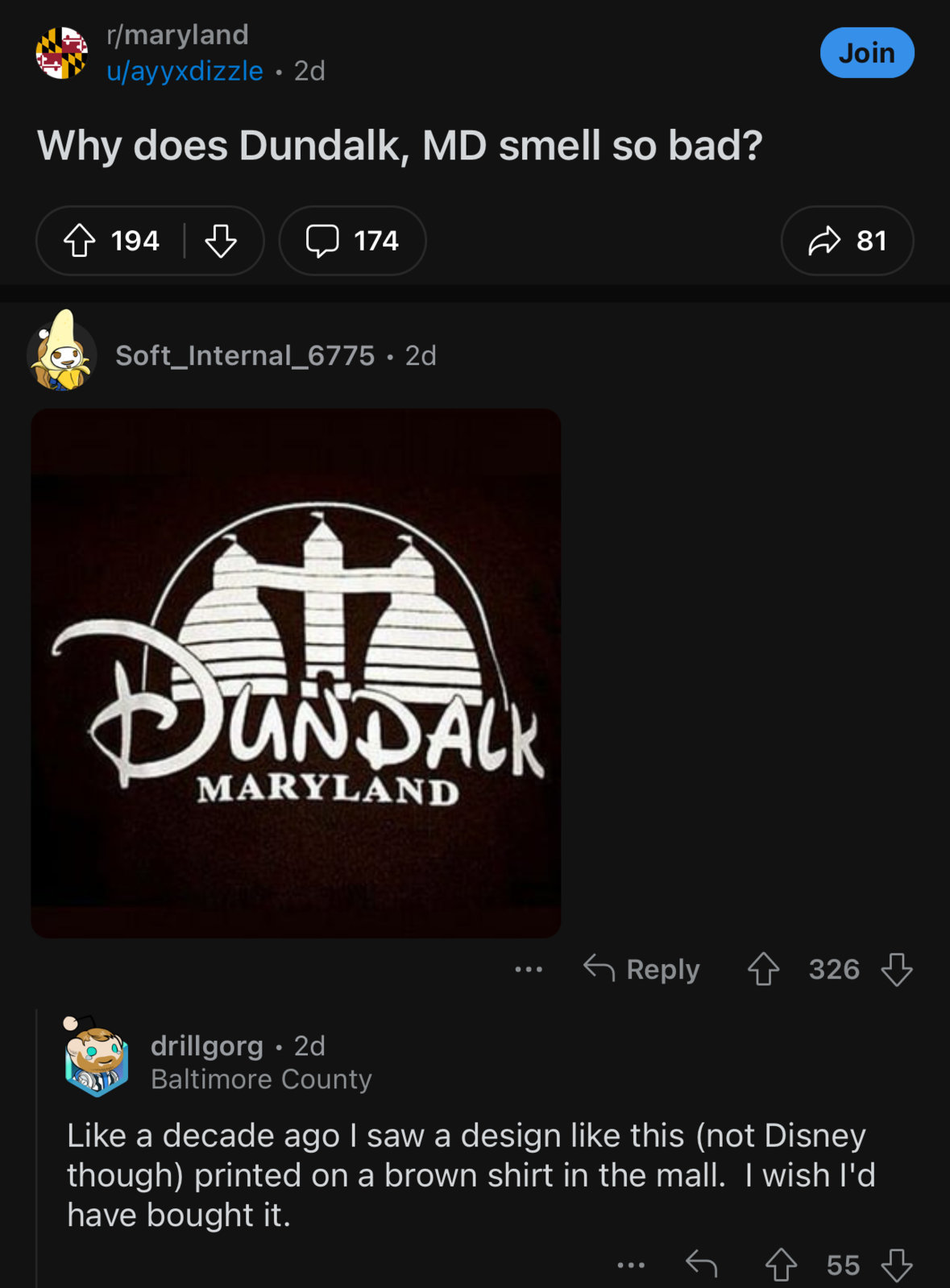Upvote the Dundalk smell post
This screenshot has width=950, height=1288.
80,241
